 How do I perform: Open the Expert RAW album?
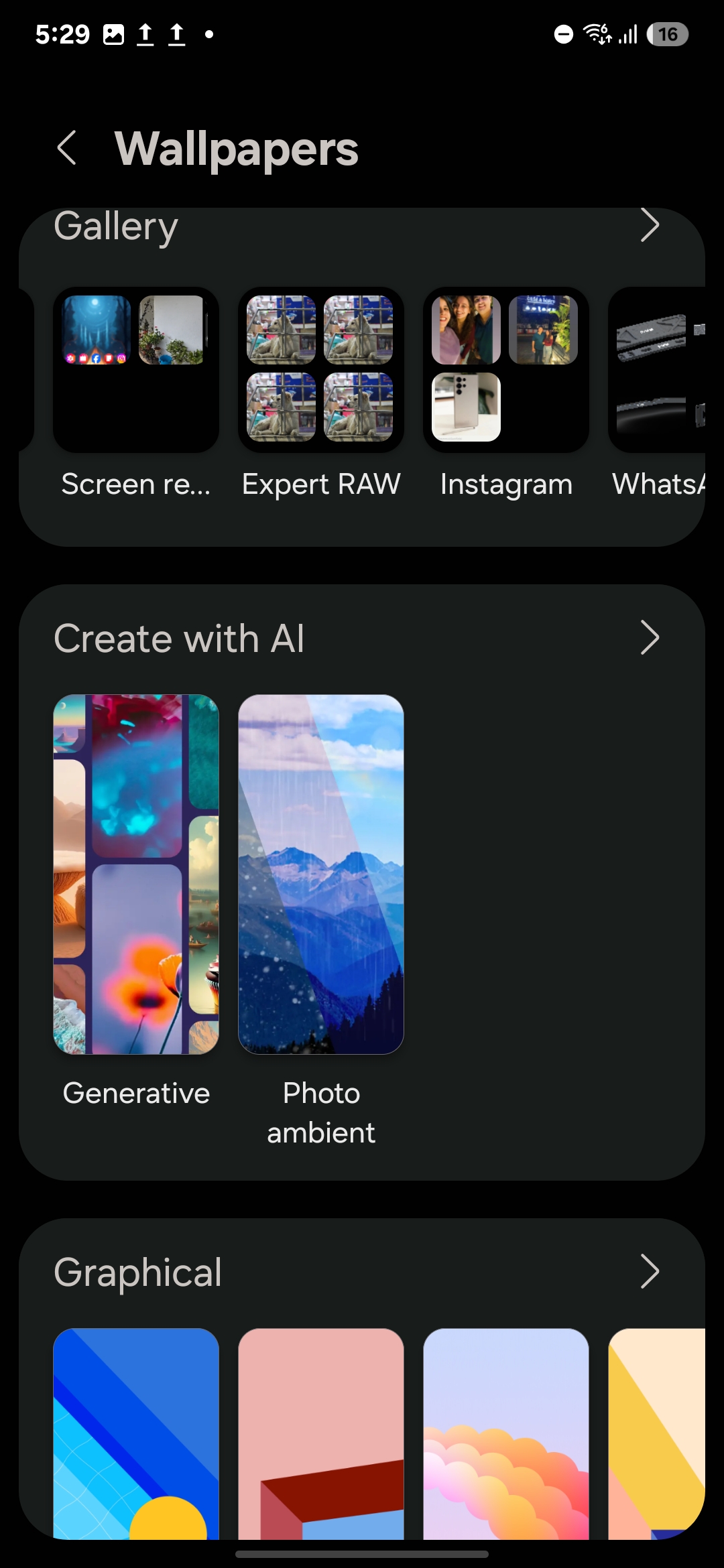(x=320, y=370)
